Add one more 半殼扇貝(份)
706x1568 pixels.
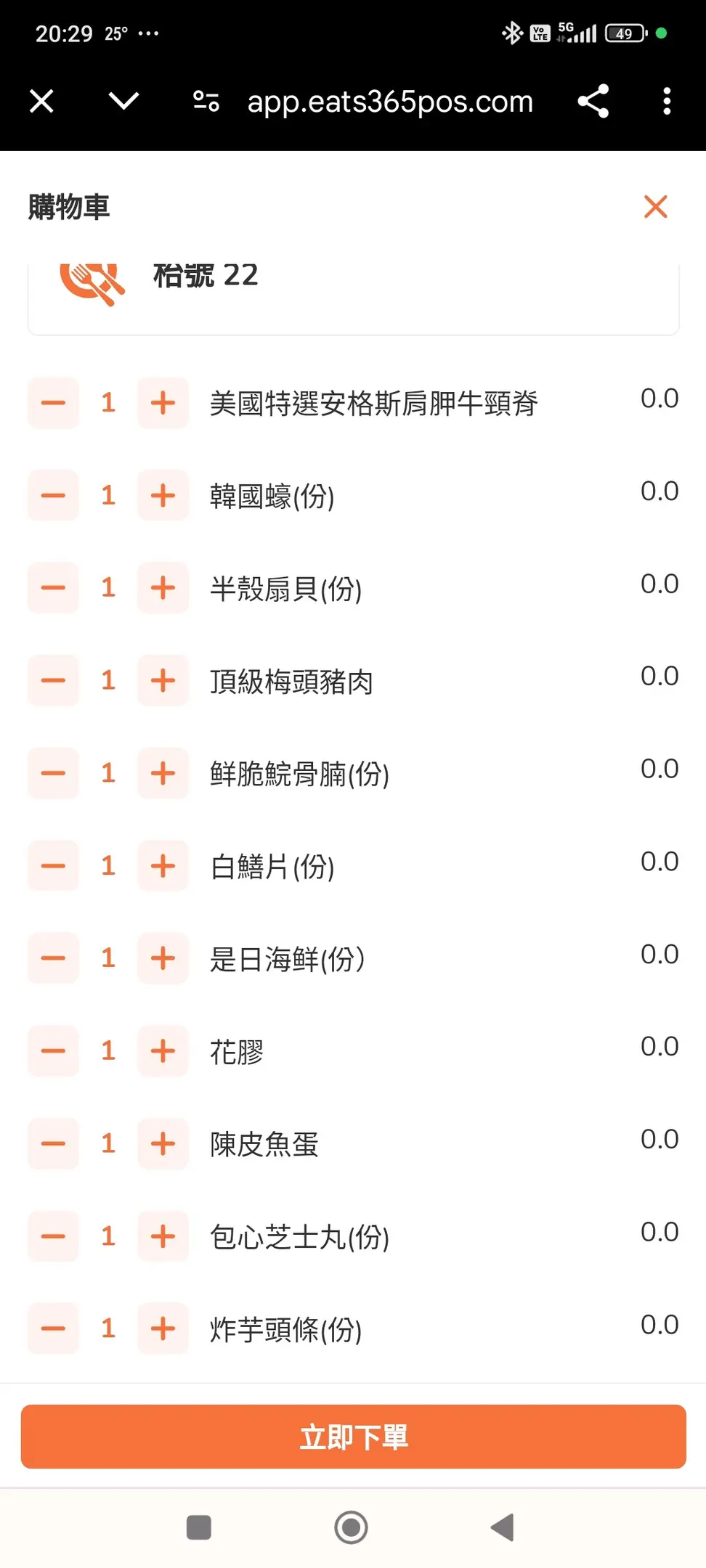[x=163, y=588]
